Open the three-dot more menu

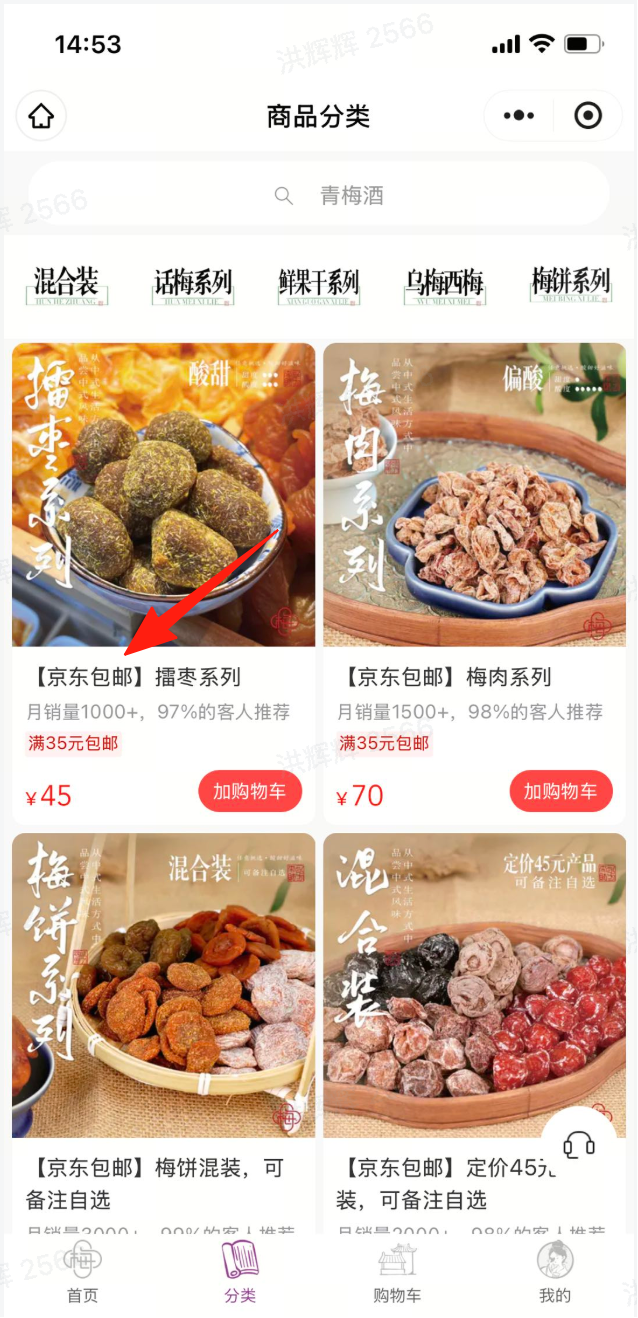tap(519, 116)
